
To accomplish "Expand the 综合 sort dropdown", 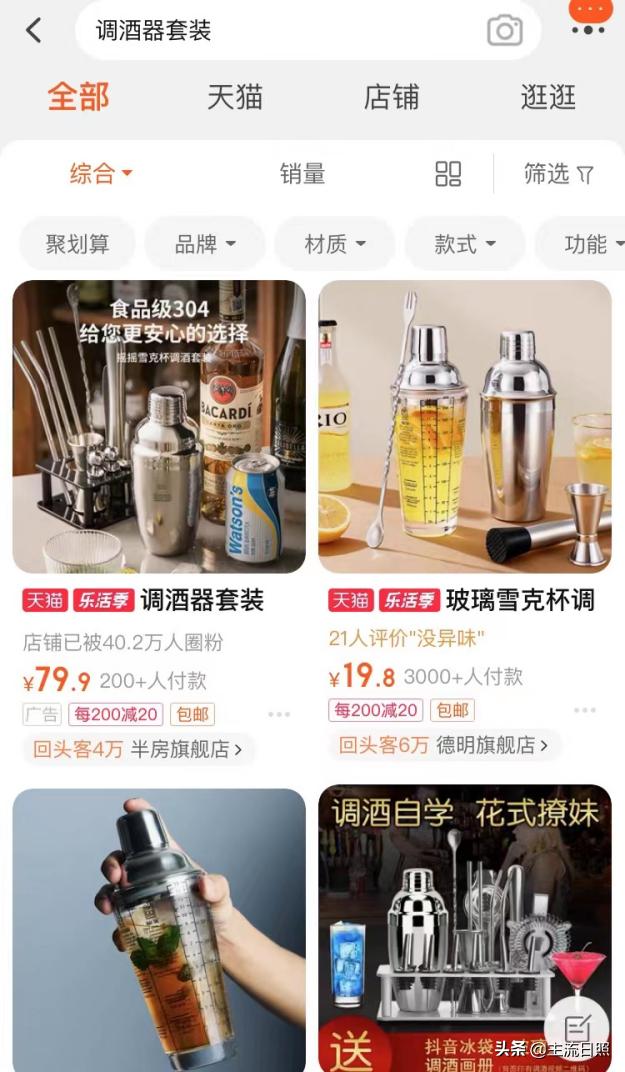I will pos(101,174).
